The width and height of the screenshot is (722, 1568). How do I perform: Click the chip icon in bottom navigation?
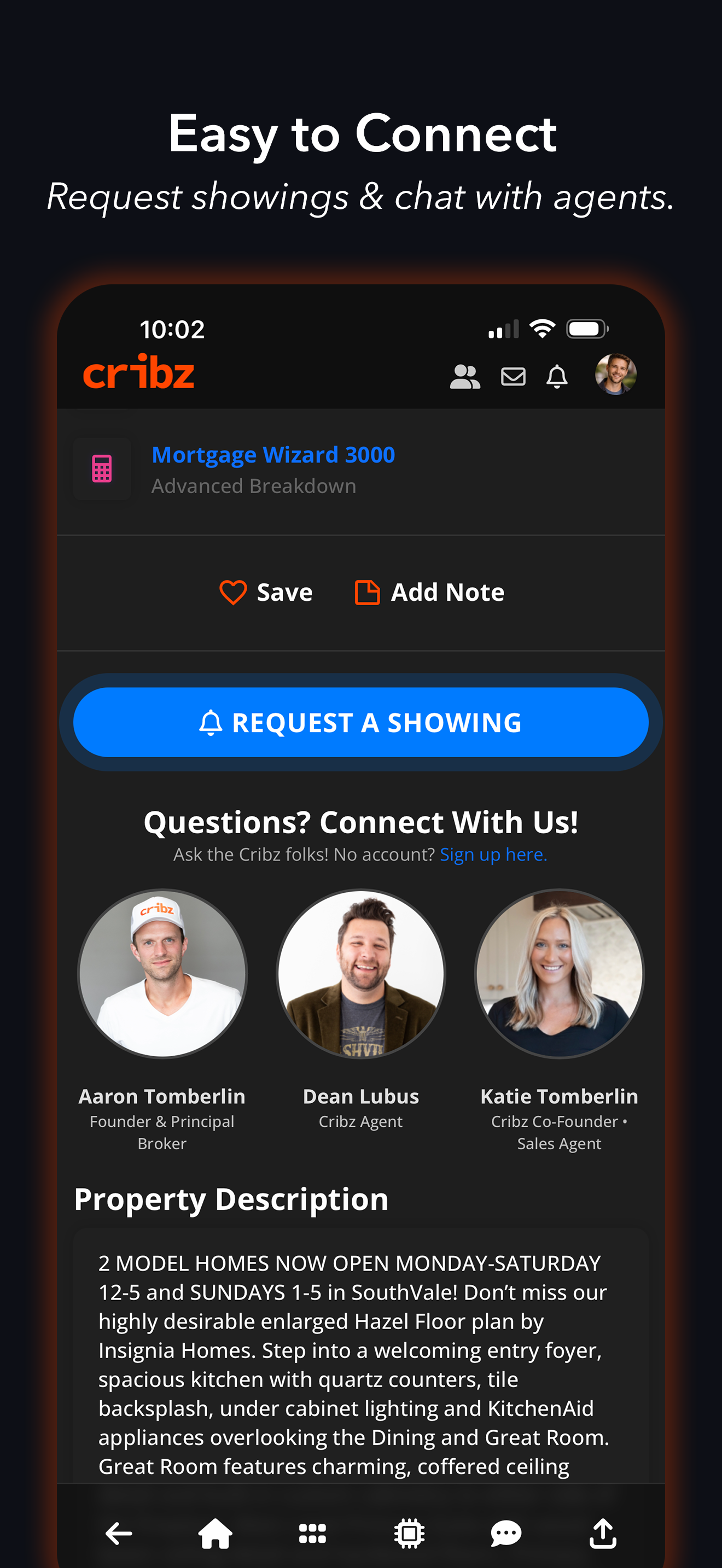coord(409,1532)
